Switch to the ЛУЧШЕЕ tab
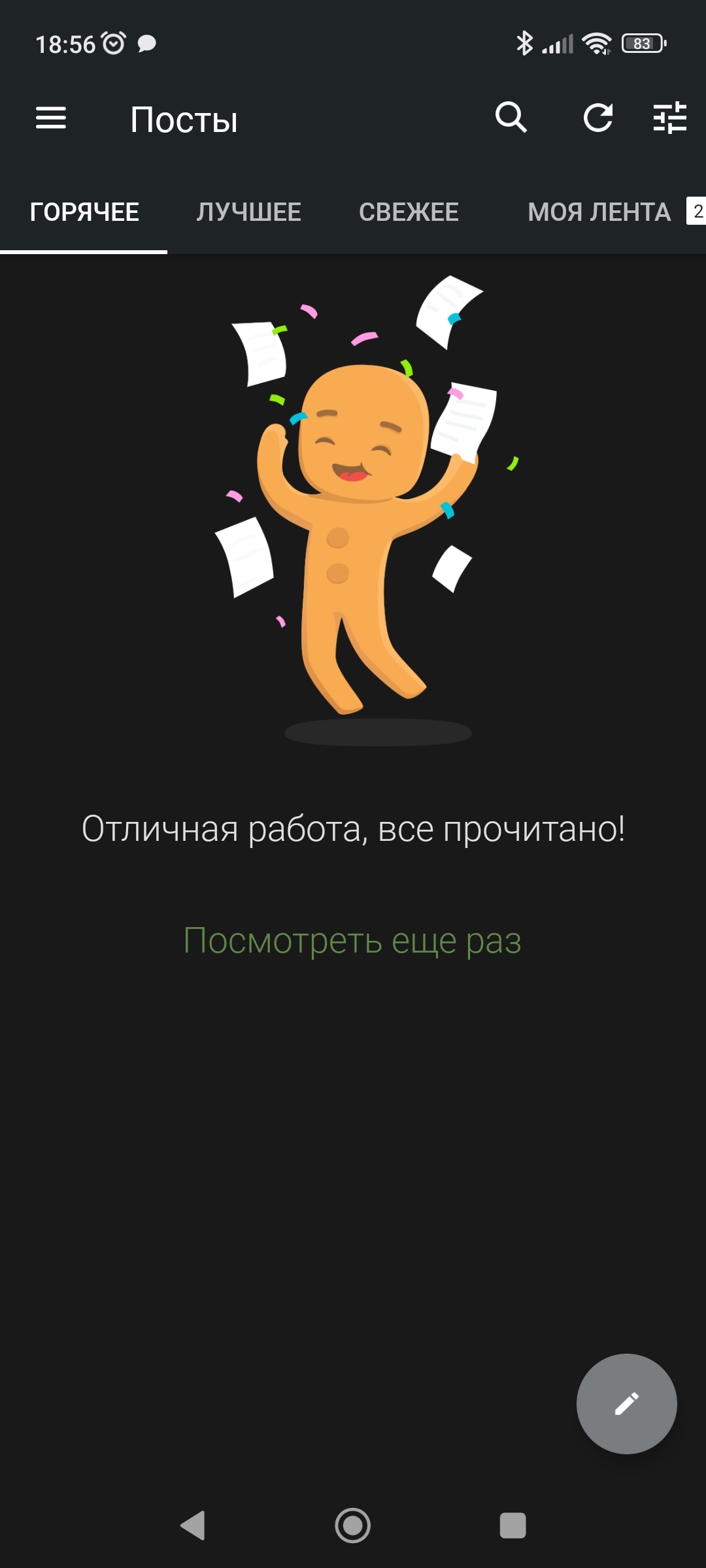The height and width of the screenshot is (1568, 706). point(249,212)
